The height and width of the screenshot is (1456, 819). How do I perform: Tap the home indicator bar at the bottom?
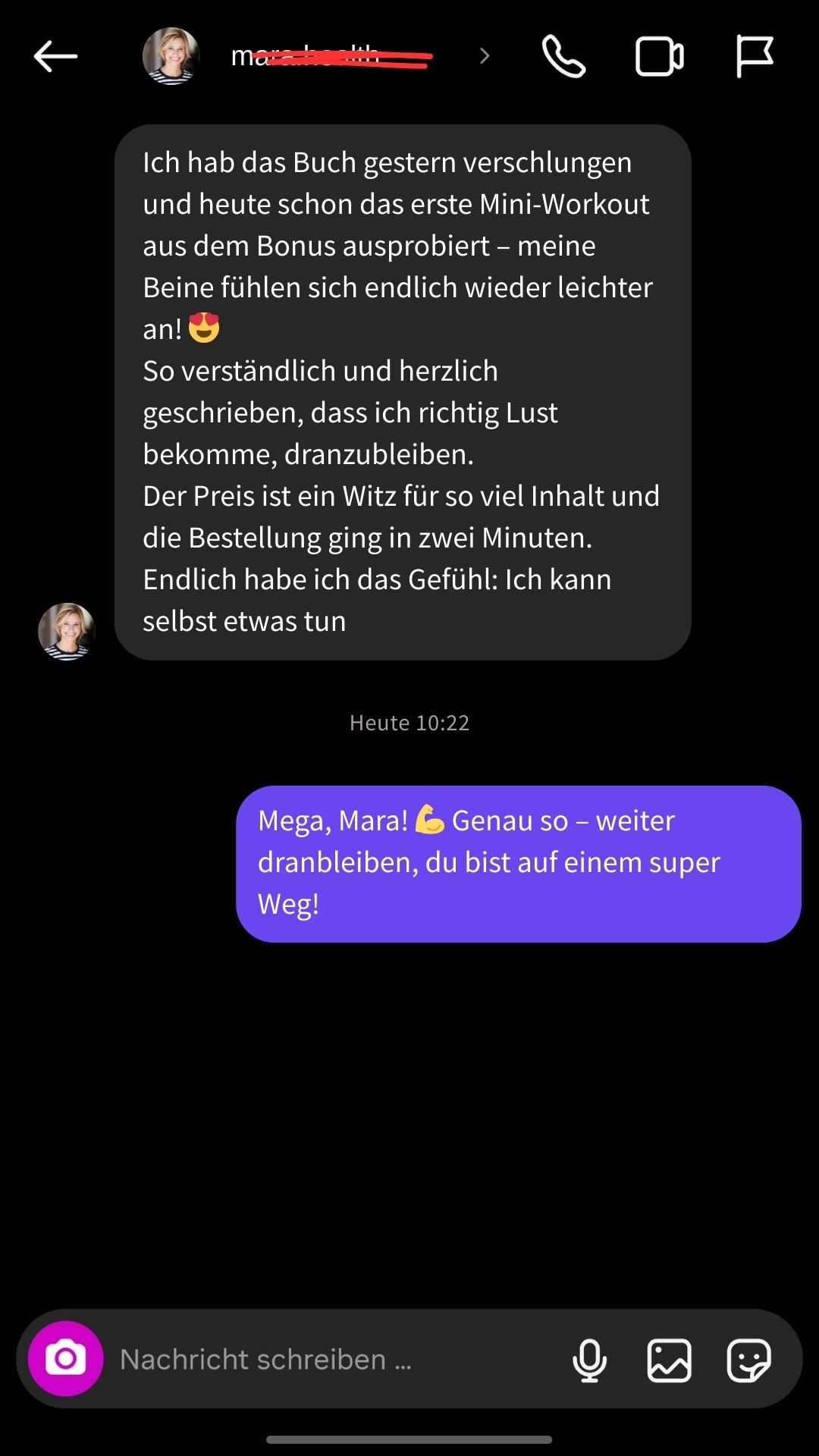tap(409, 1438)
